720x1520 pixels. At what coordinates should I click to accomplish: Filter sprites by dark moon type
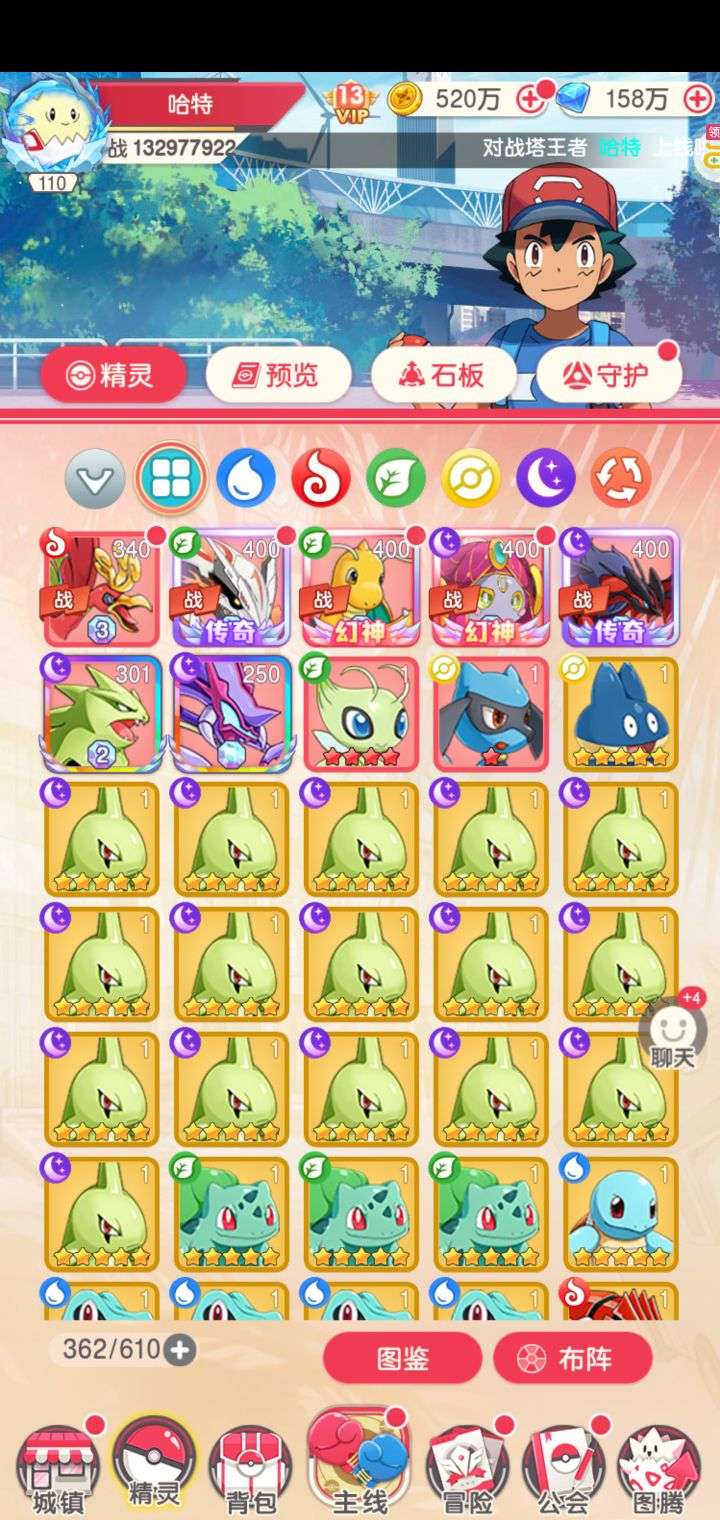pos(546,478)
